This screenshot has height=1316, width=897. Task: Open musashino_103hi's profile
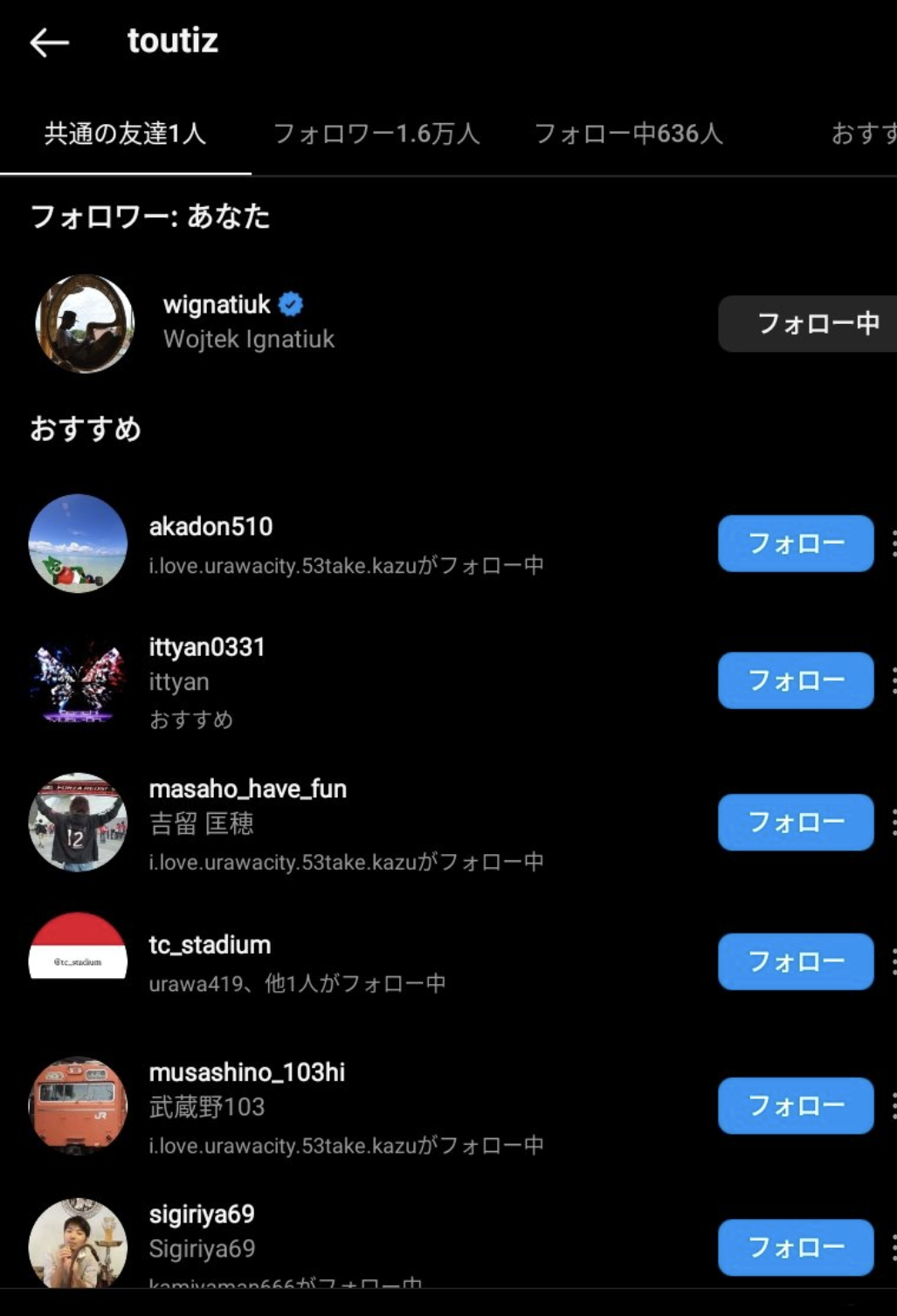coord(246,1072)
